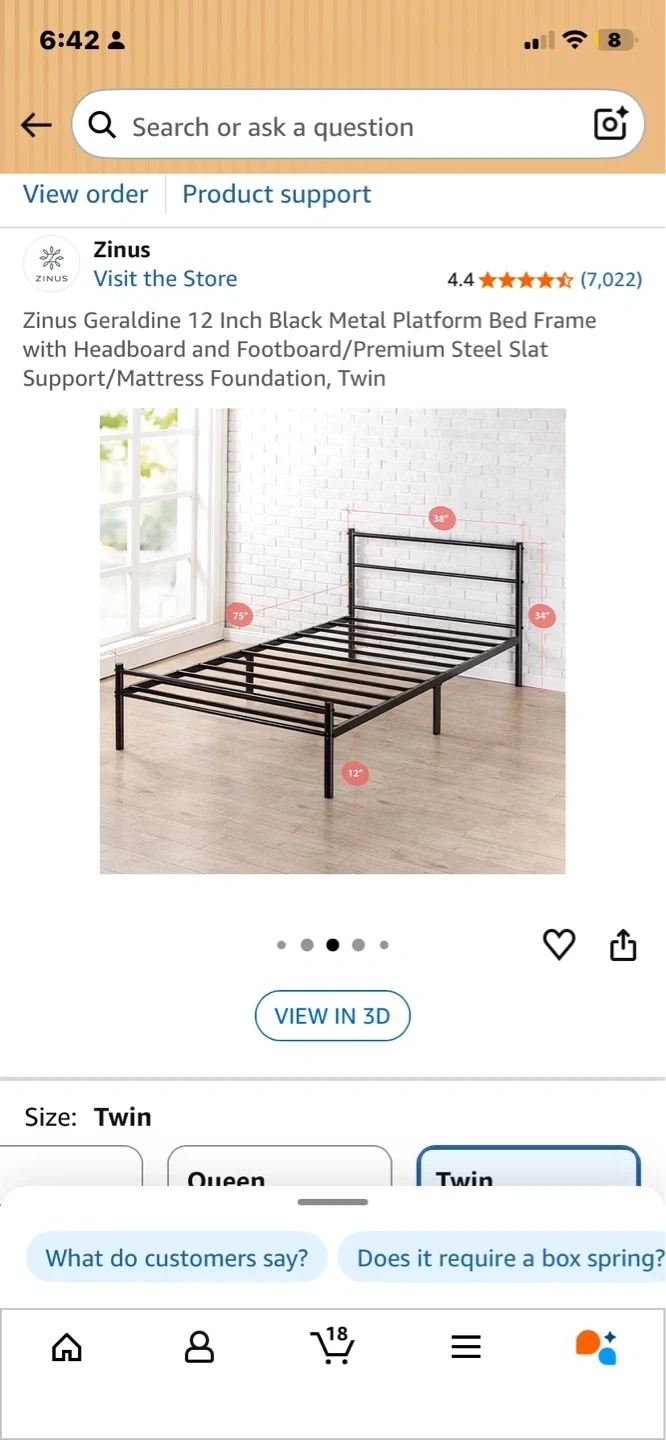Add the bed frame to a wish list
The height and width of the screenshot is (1440, 666).
click(559, 944)
